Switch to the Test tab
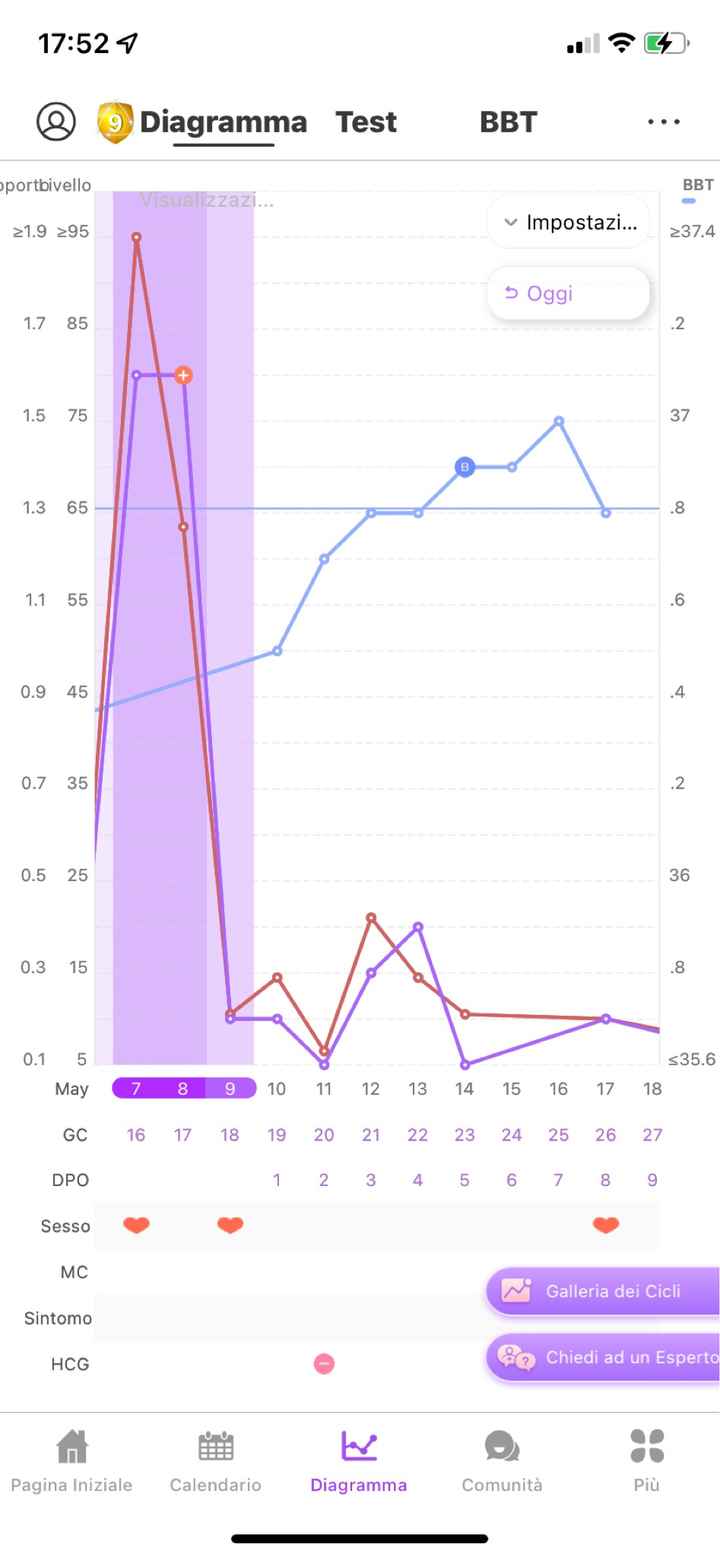This screenshot has width=720, height=1557. pyautogui.click(x=366, y=121)
